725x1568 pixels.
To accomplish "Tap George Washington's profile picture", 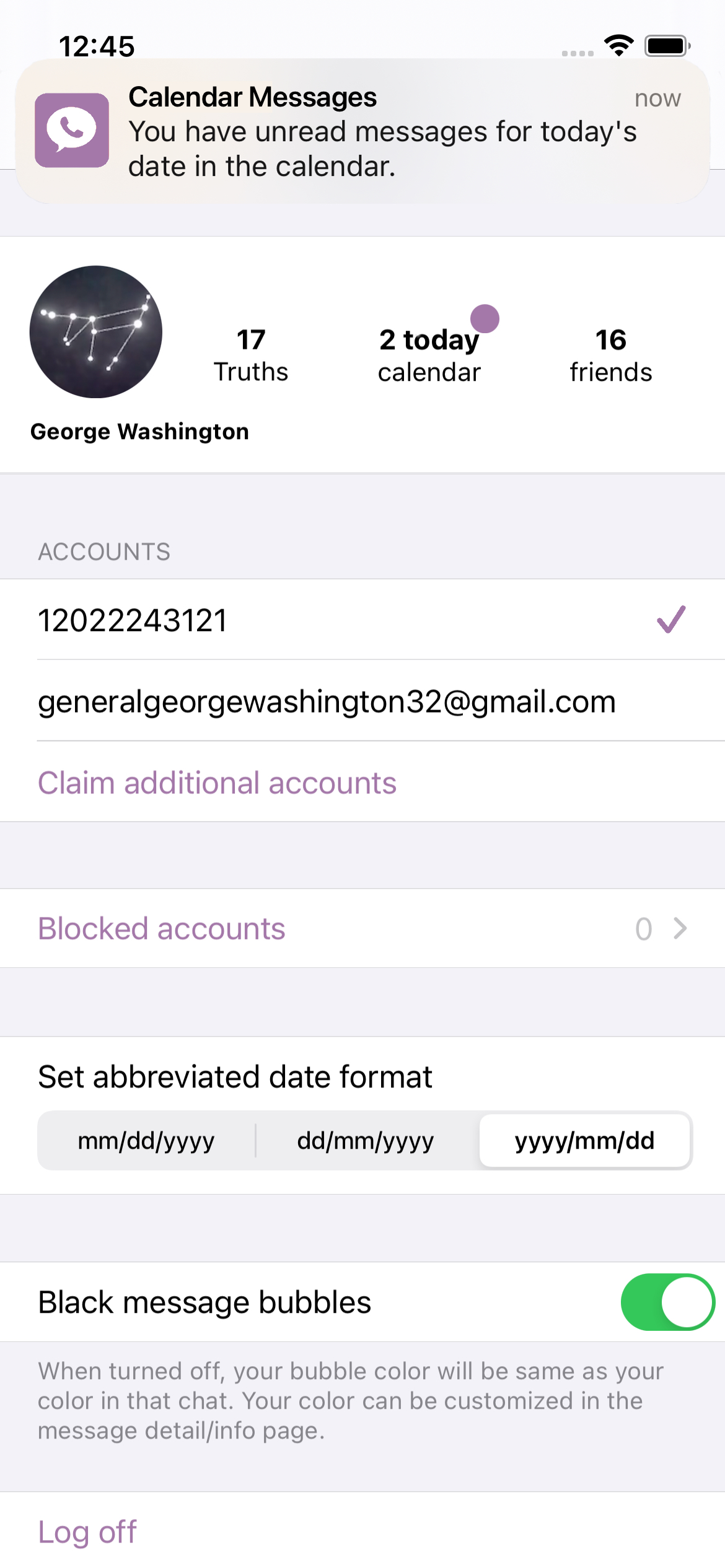I will (96, 332).
